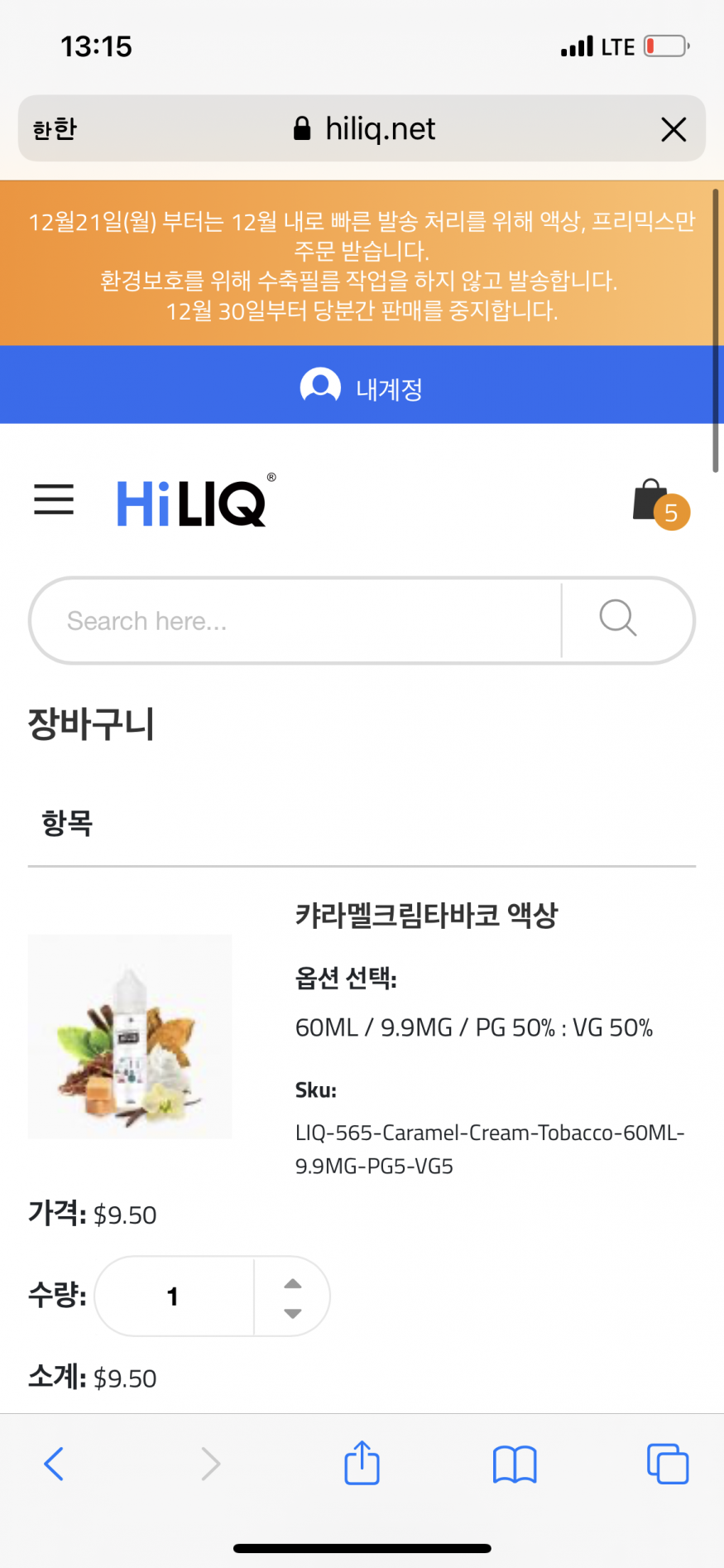The image size is (724, 1568).
Task: Open the 캬라멜크림타바코 액상 product title
Action: click(426, 915)
